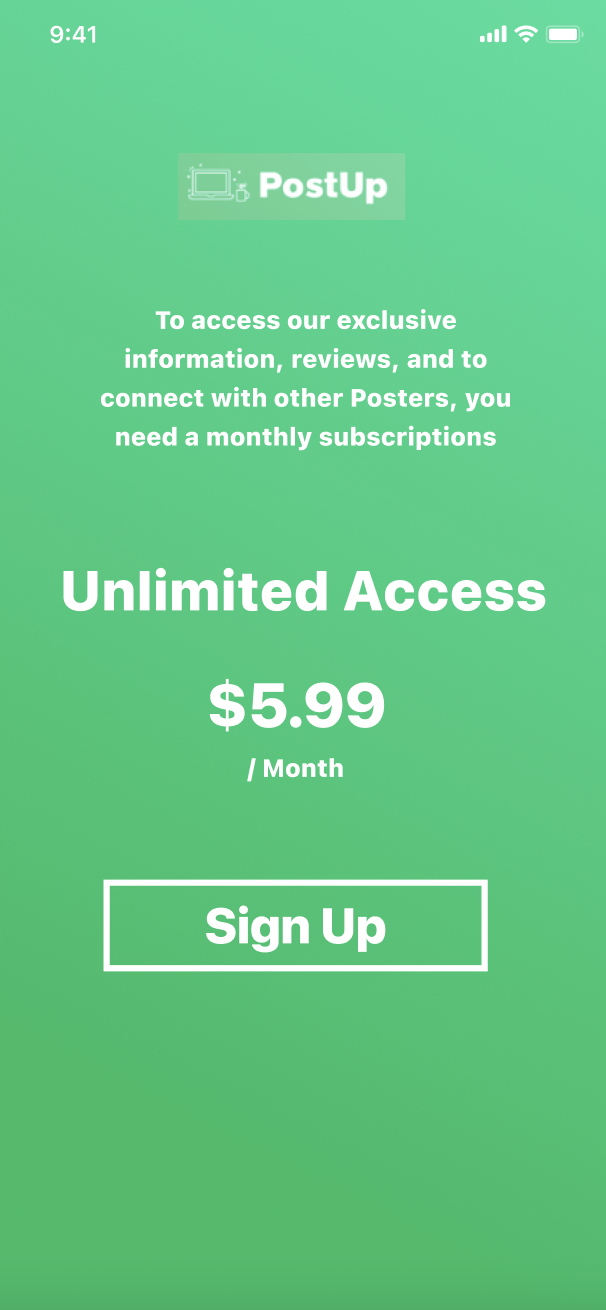The width and height of the screenshot is (606, 1310).
Task: Tap the Sign Up button
Action: point(295,925)
